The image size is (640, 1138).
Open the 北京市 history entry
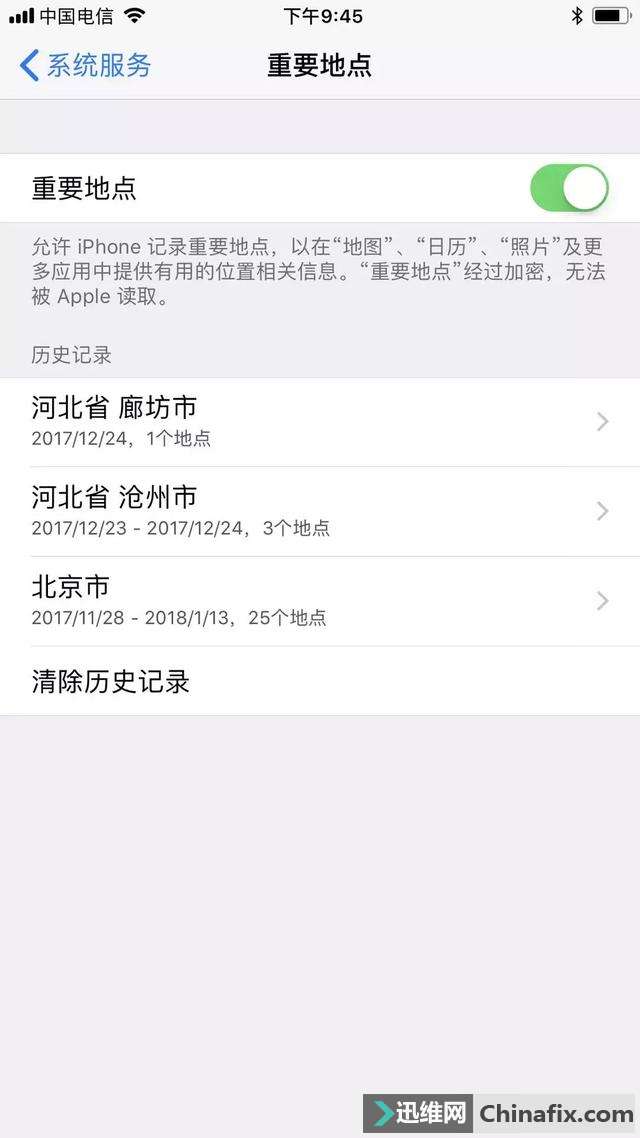click(320, 601)
